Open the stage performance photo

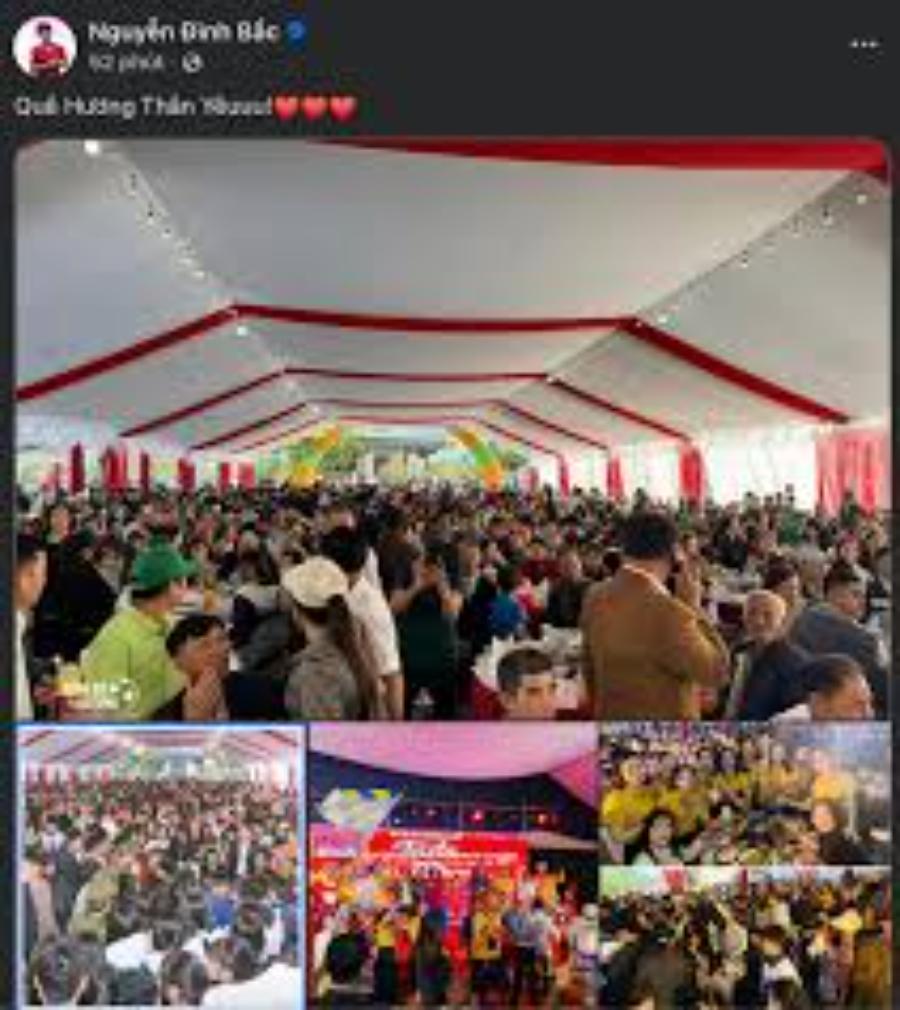click(453, 866)
